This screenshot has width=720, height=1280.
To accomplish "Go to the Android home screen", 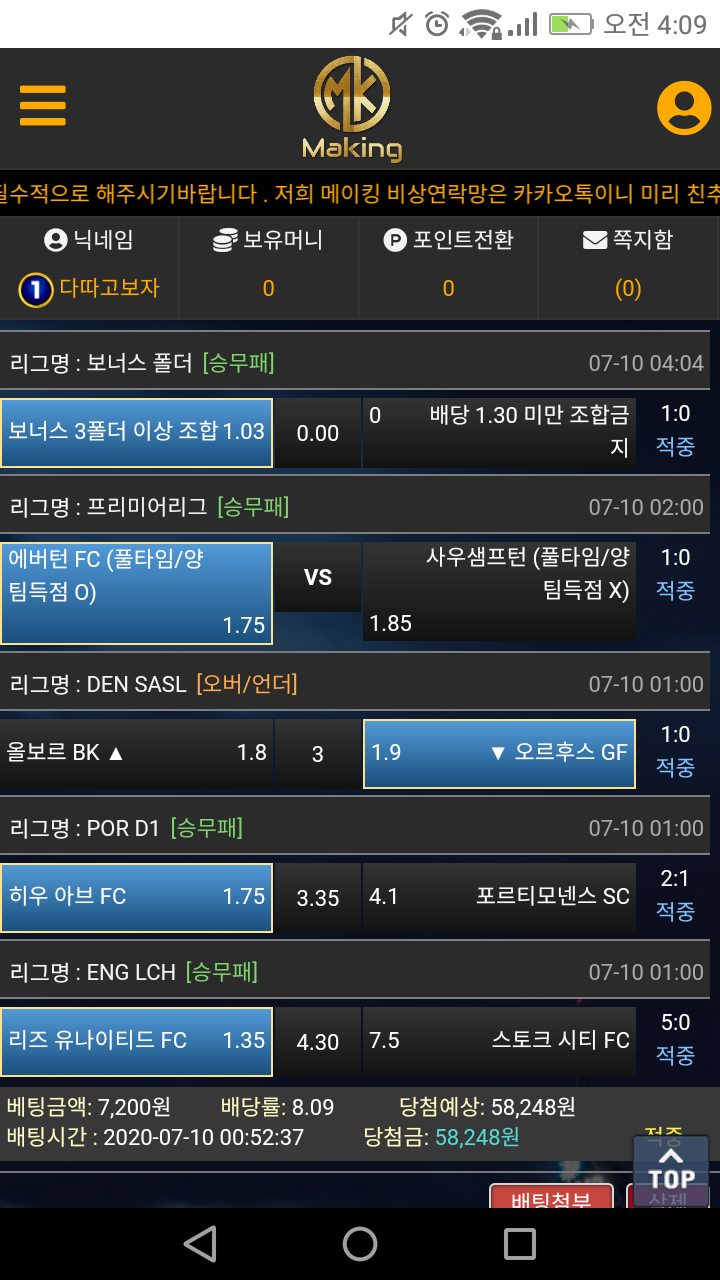I will click(x=360, y=1244).
